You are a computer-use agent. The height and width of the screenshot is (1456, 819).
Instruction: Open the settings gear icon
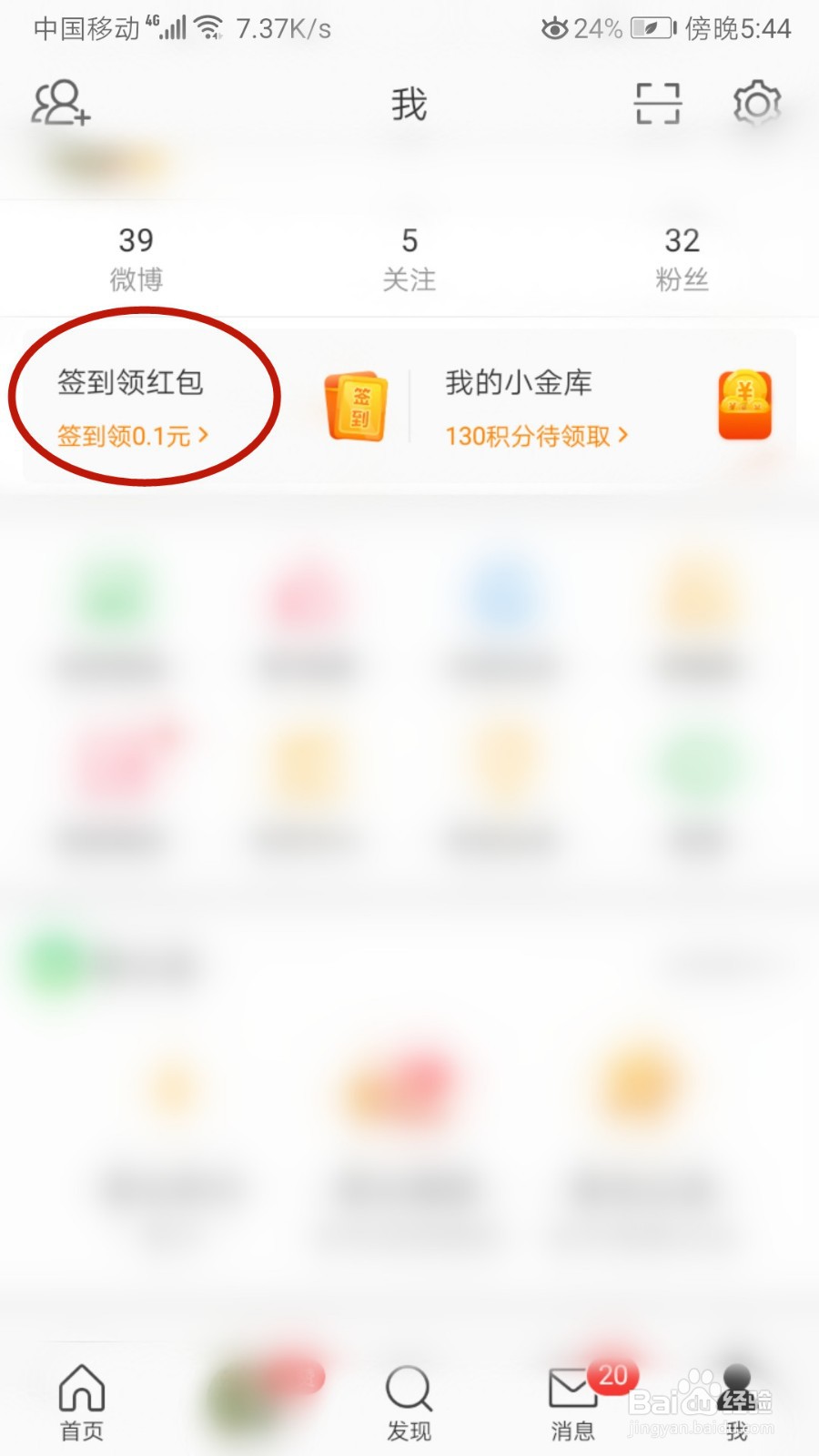click(758, 103)
